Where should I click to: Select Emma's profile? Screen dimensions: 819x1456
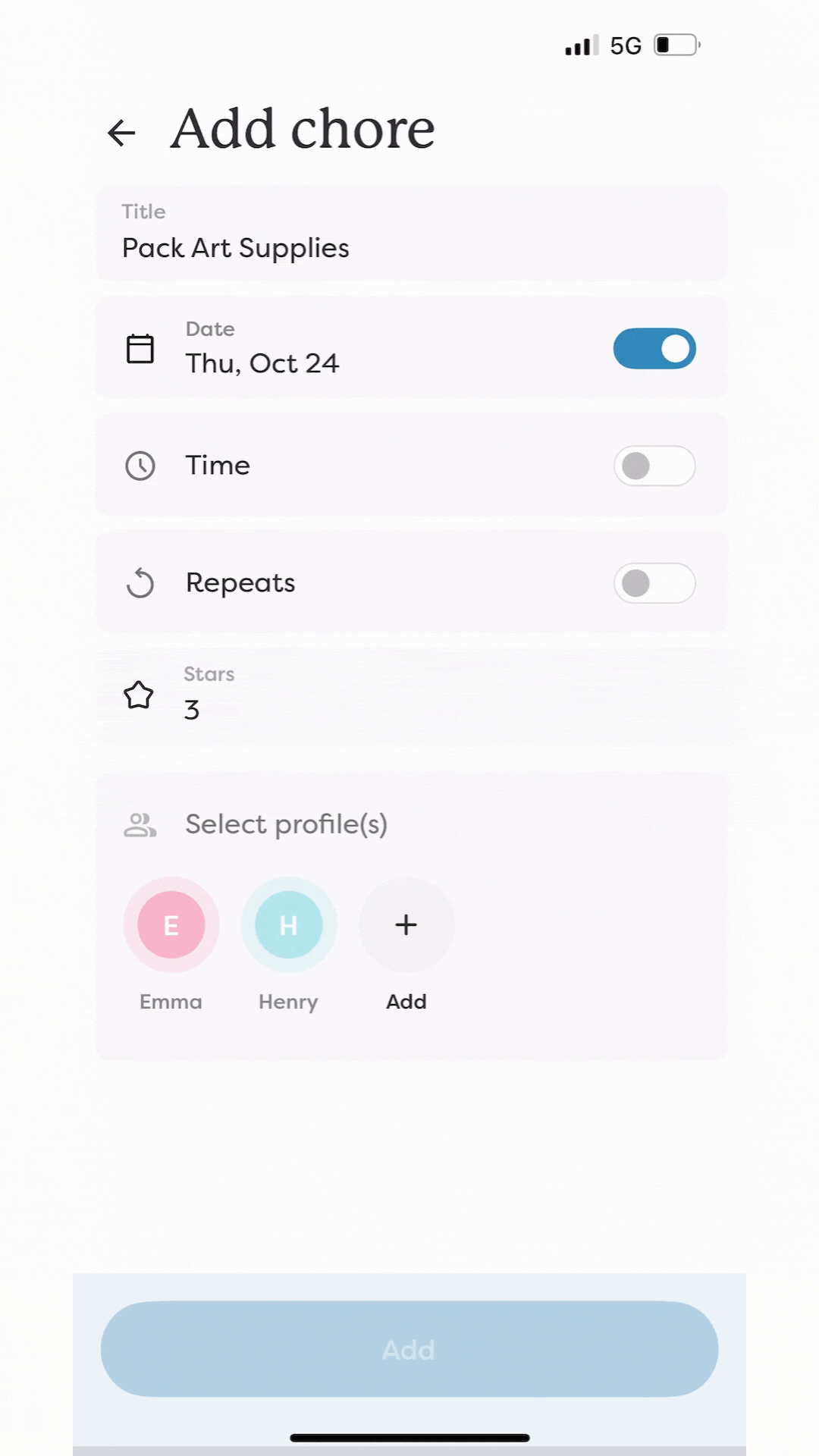(171, 925)
